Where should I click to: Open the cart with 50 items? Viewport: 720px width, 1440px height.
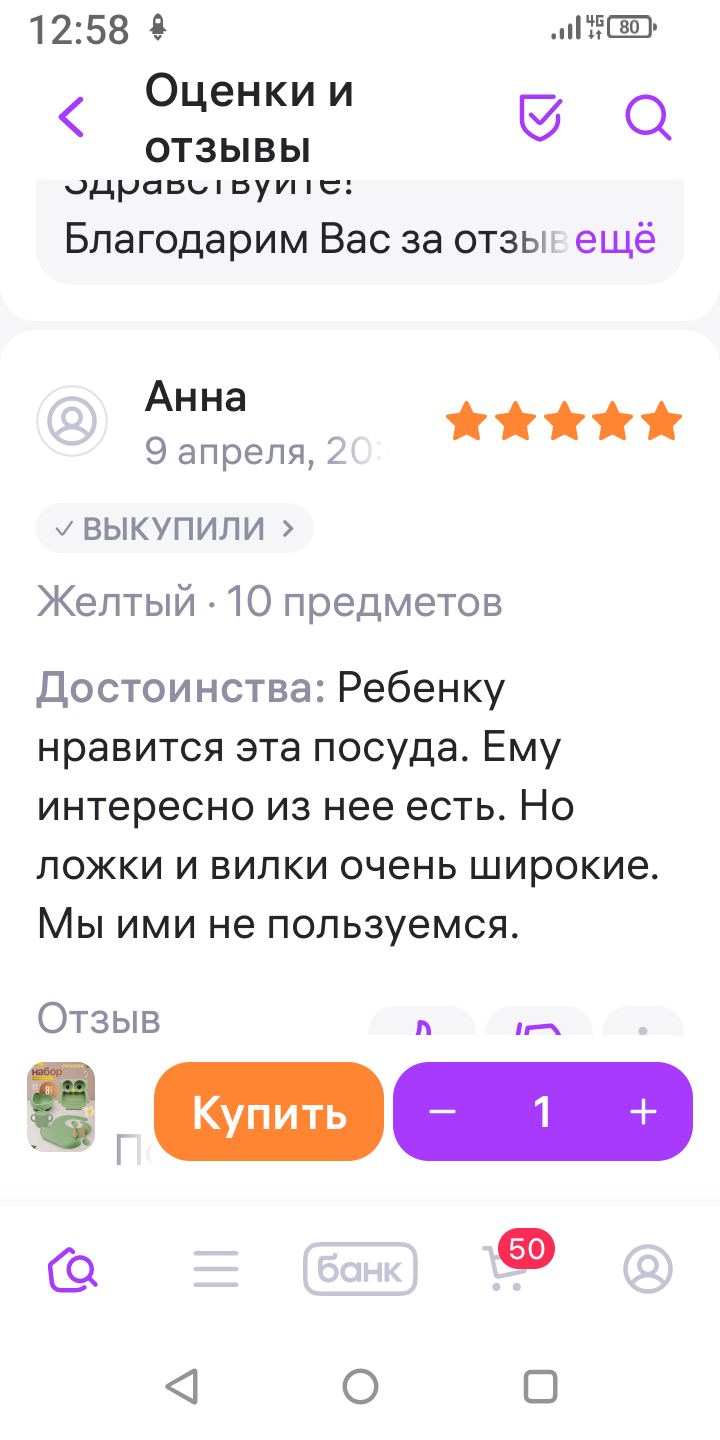[505, 1268]
